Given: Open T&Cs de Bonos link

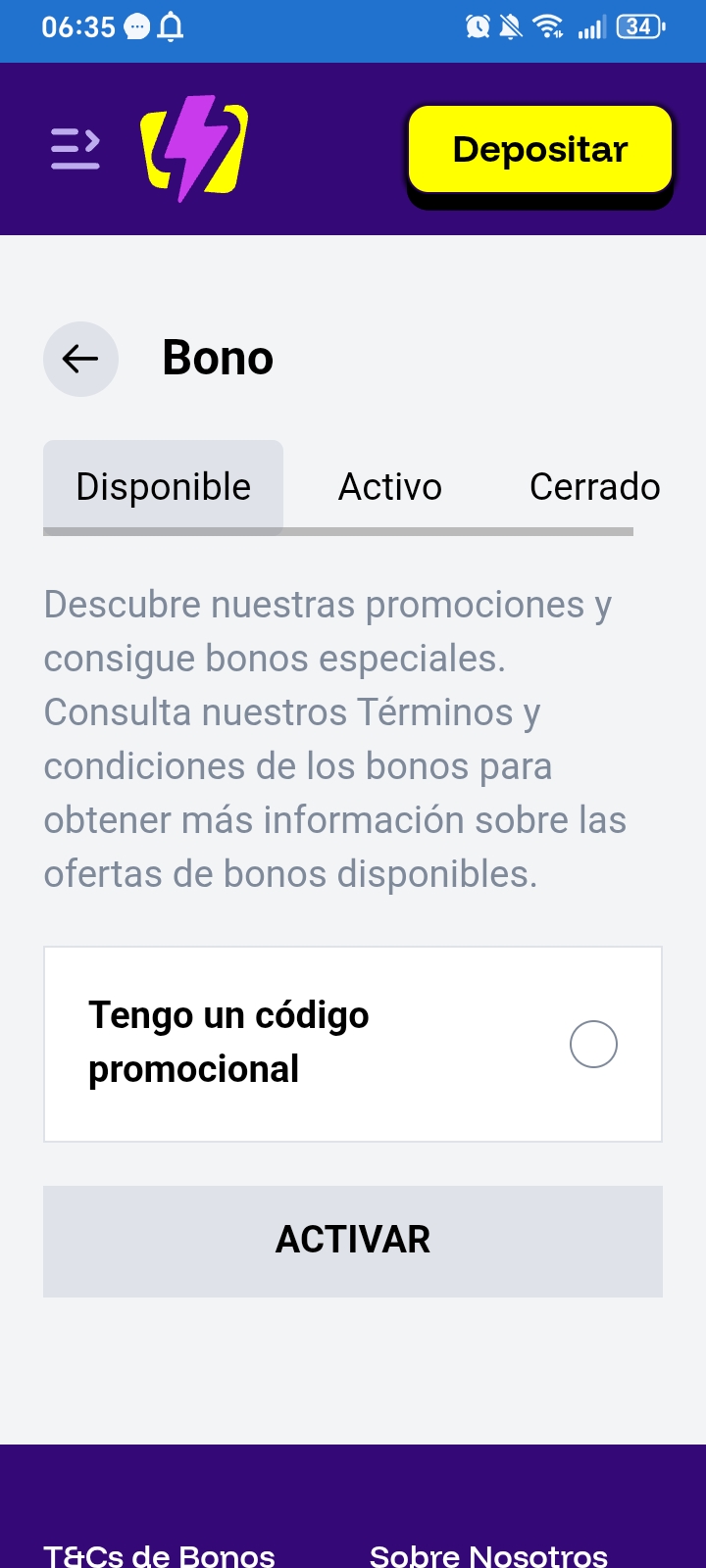Looking at the screenshot, I should pyautogui.click(x=159, y=1555).
